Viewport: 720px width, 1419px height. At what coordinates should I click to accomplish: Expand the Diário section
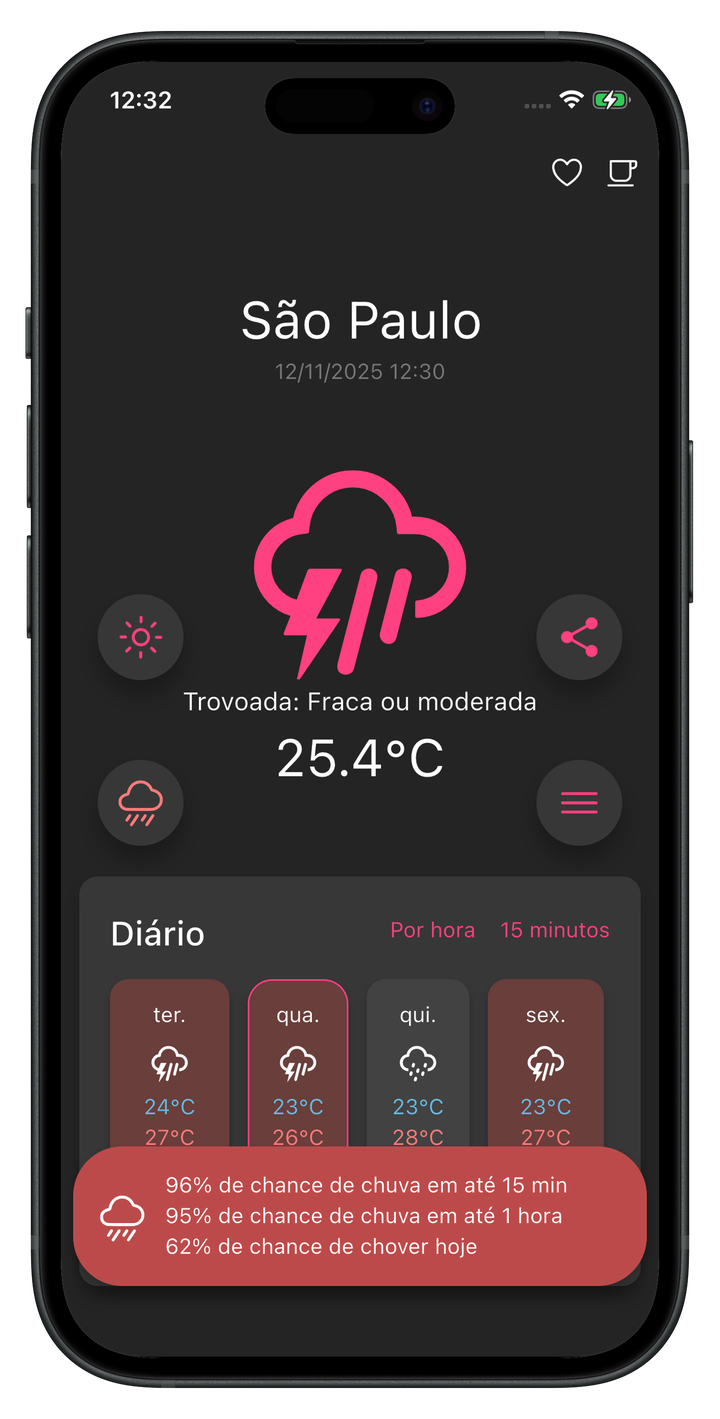pos(157,933)
